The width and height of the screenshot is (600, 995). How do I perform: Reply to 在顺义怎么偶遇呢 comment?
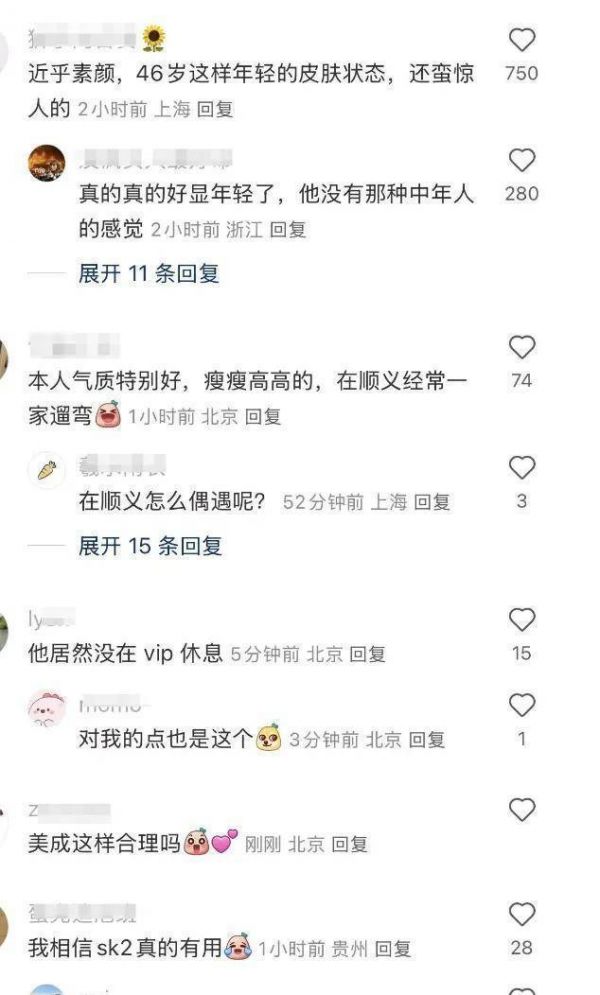coord(432,502)
